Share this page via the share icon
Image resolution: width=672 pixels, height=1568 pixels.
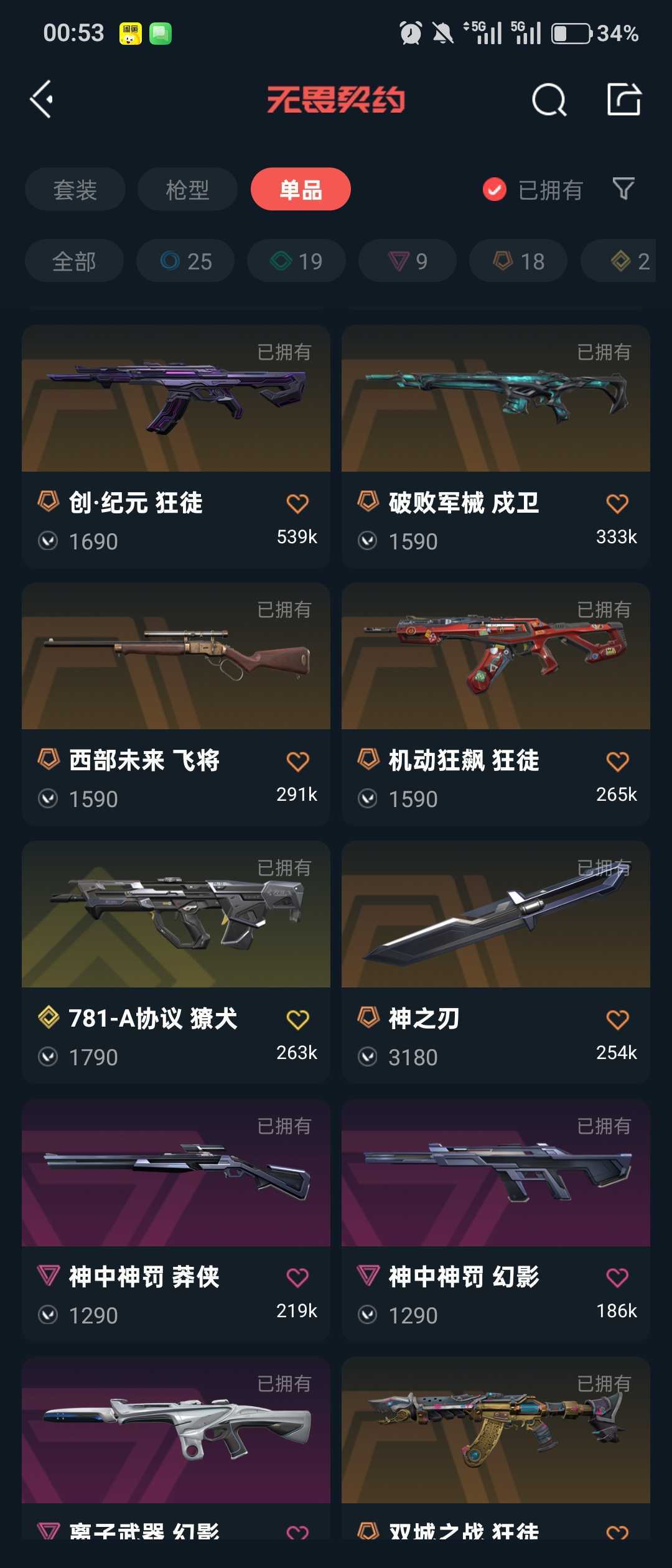pyautogui.click(x=623, y=100)
